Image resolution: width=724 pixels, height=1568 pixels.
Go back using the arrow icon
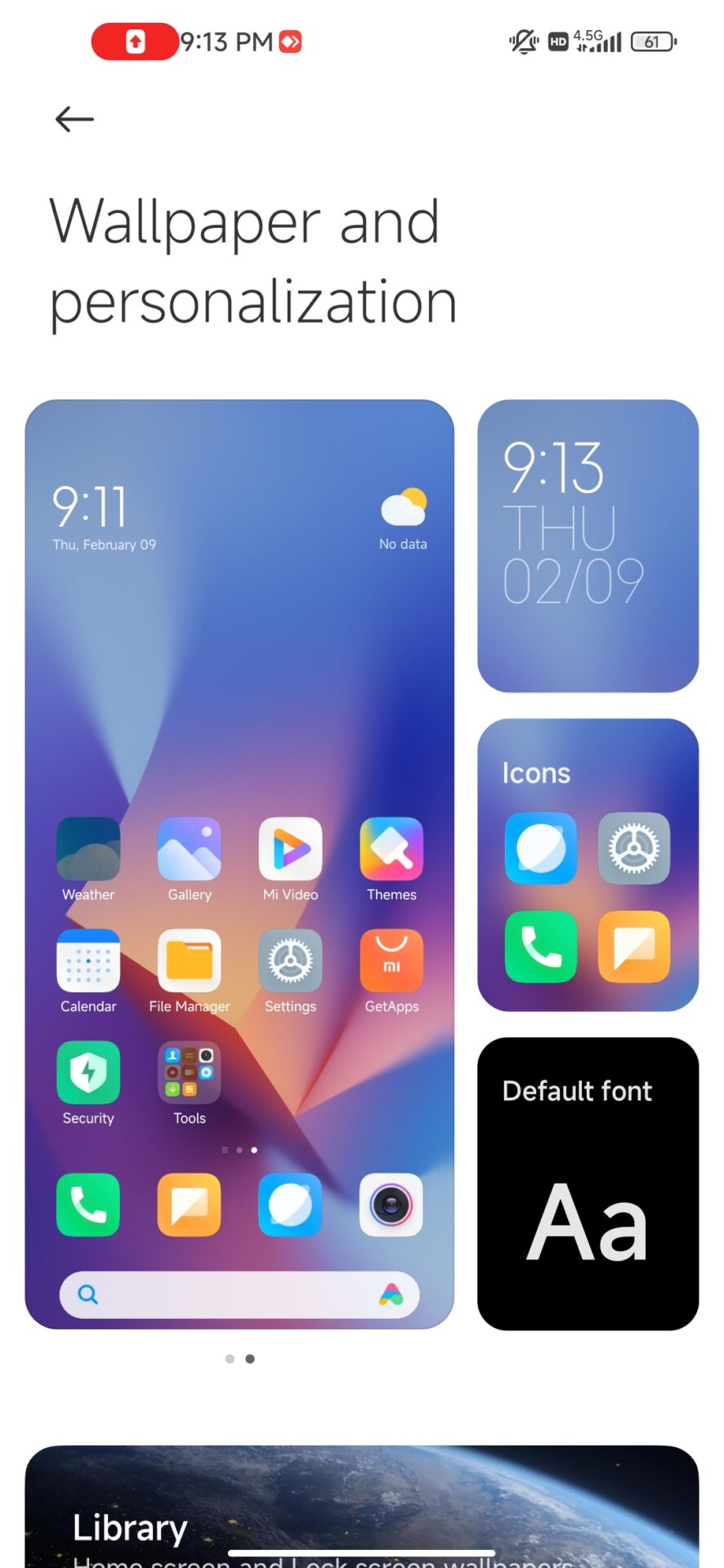(x=74, y=119)
